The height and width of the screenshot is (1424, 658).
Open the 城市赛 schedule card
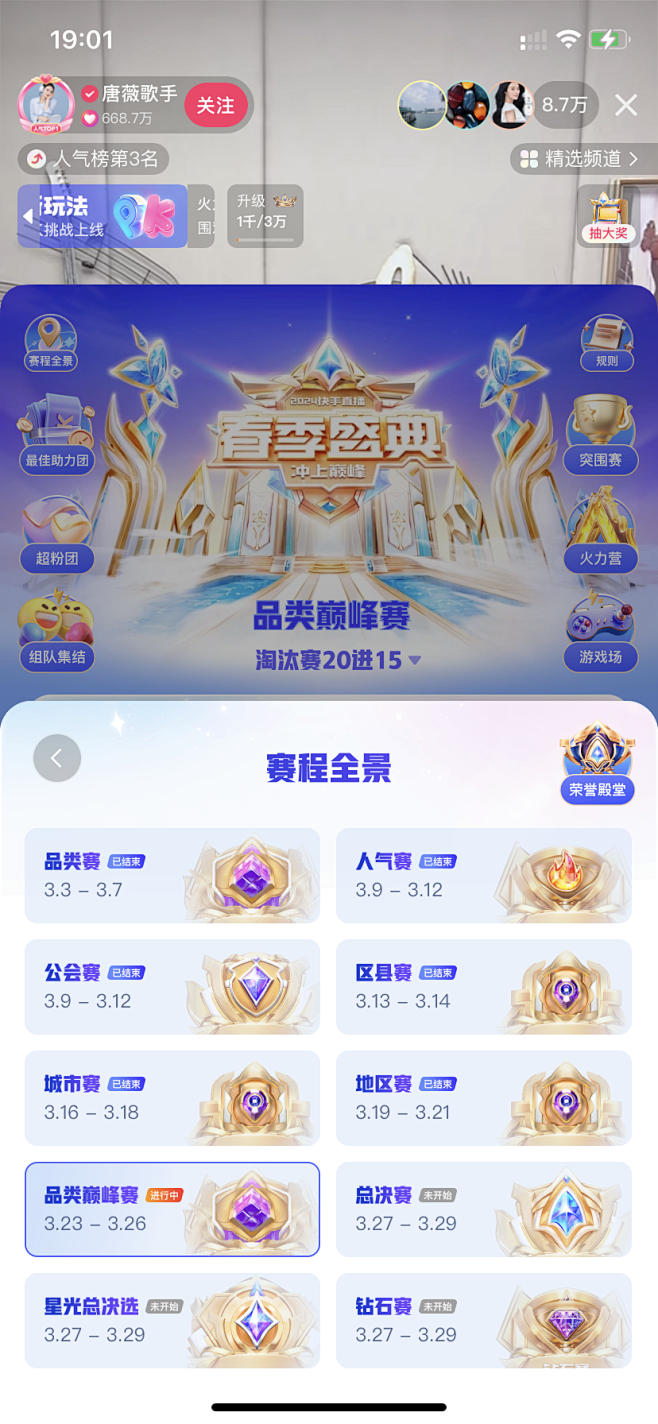172,1098
